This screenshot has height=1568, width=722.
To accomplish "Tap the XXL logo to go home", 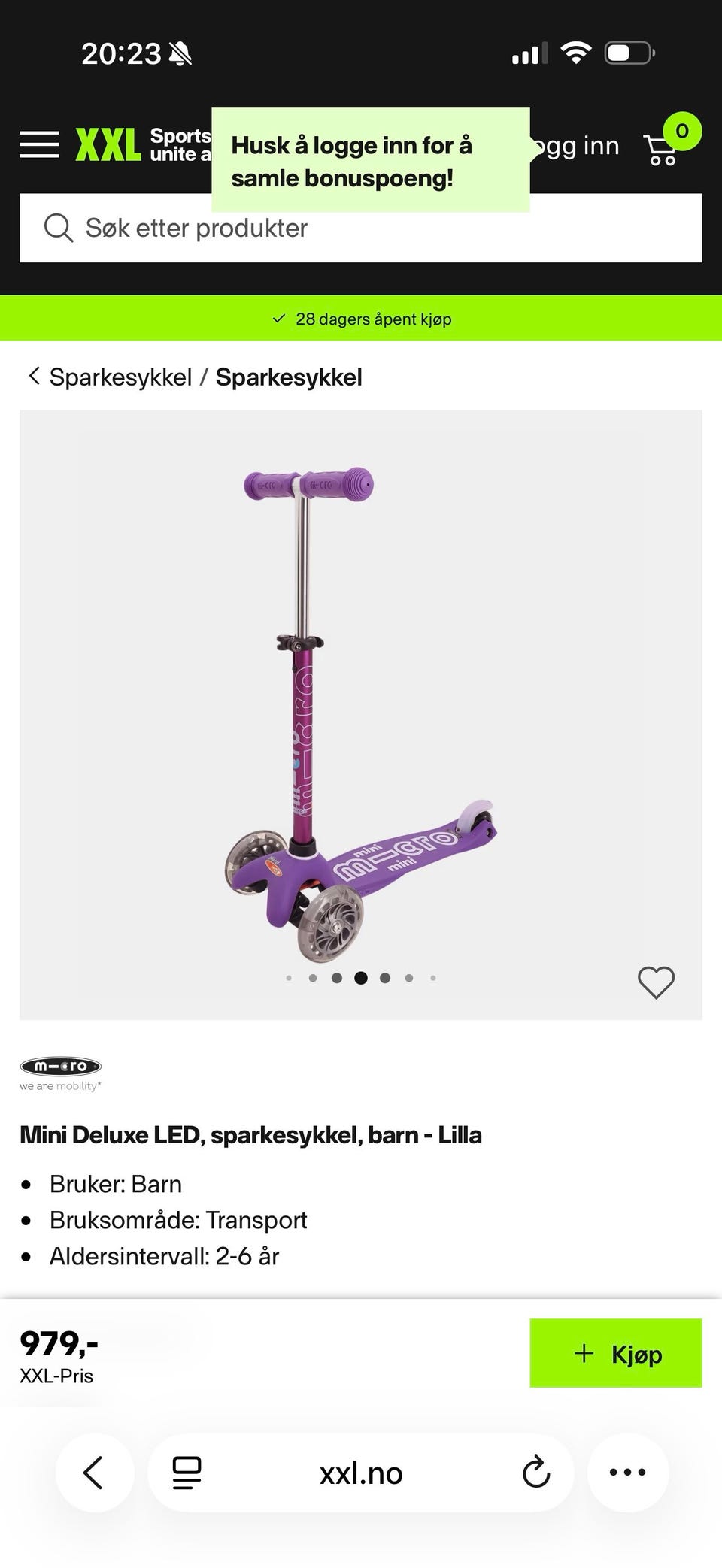I will tap(108, 144).
